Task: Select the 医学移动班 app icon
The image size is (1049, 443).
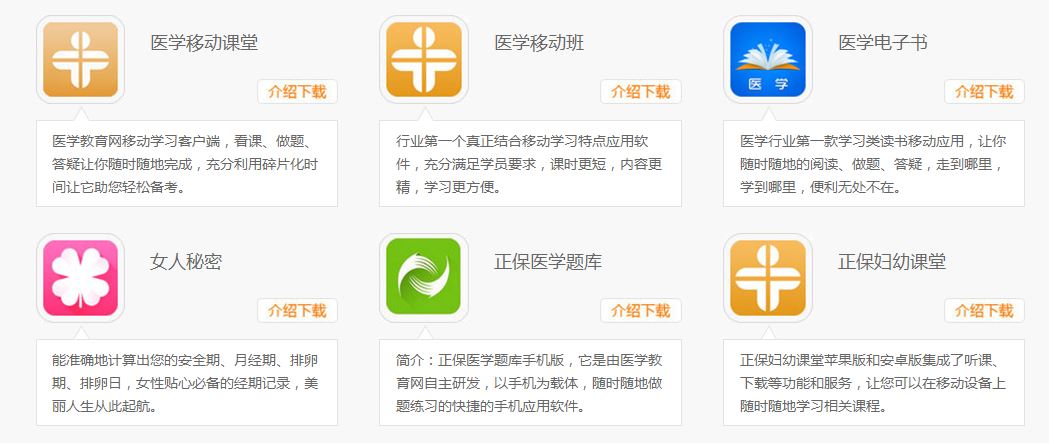Action: (424, 59)
